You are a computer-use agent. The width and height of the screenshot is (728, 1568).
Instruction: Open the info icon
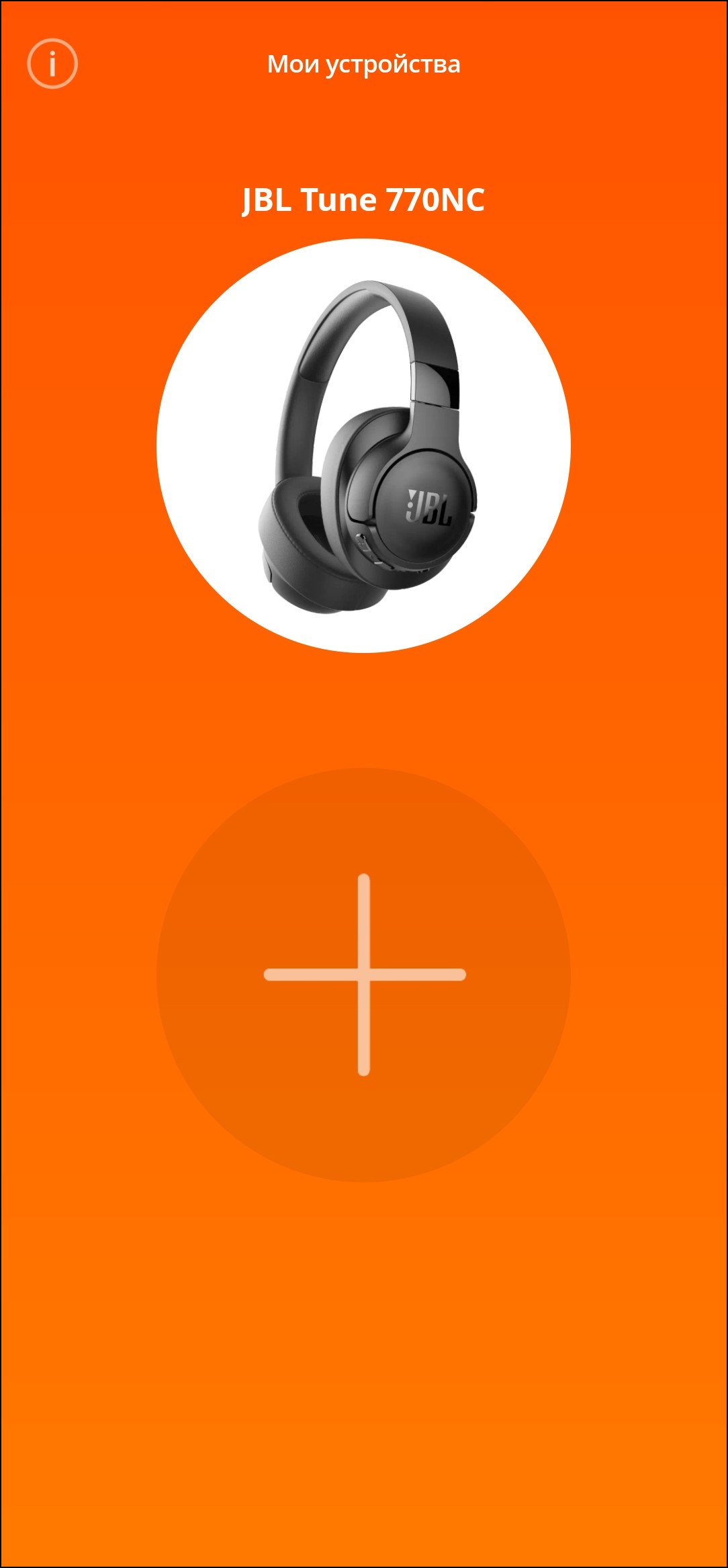coord(52,64)
